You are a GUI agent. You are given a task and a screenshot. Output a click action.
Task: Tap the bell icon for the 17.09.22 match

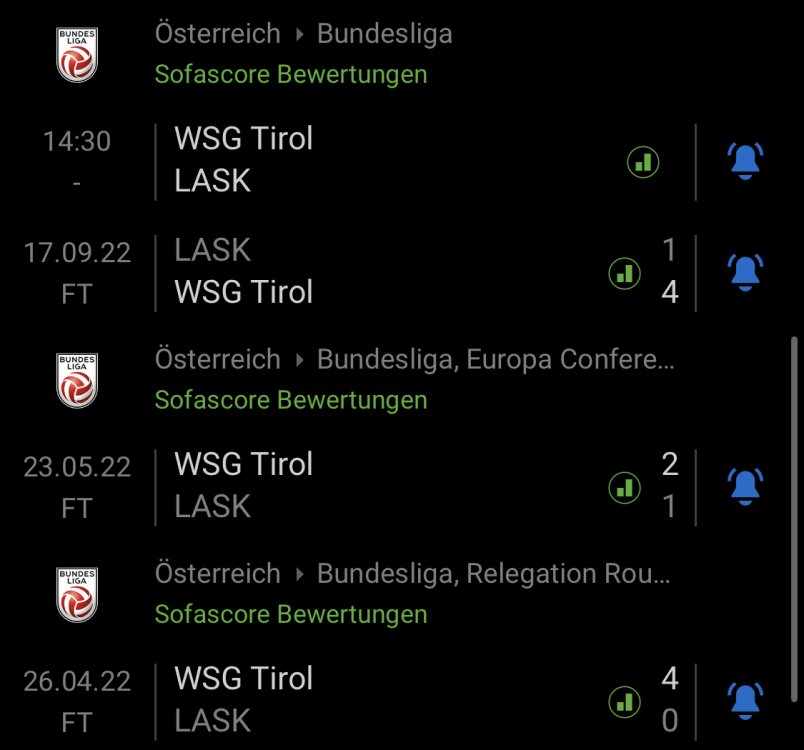[745, 272]
